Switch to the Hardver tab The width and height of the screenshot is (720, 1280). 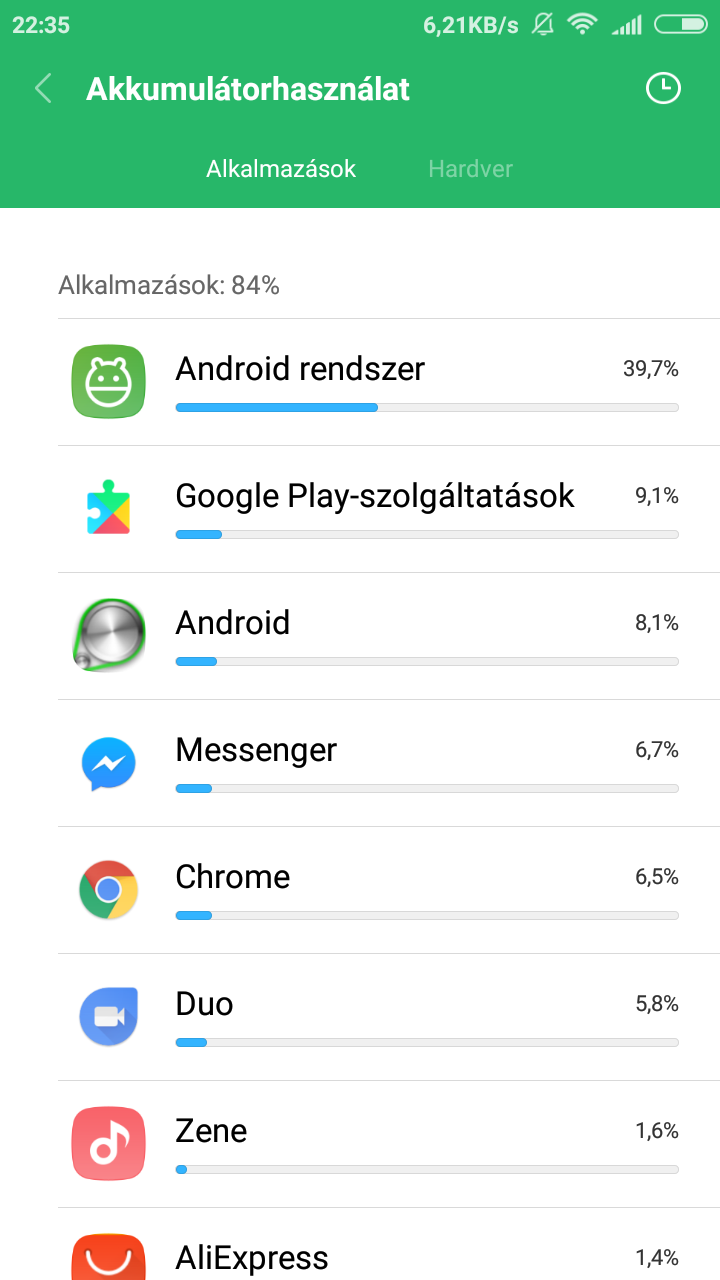point(470,169)
